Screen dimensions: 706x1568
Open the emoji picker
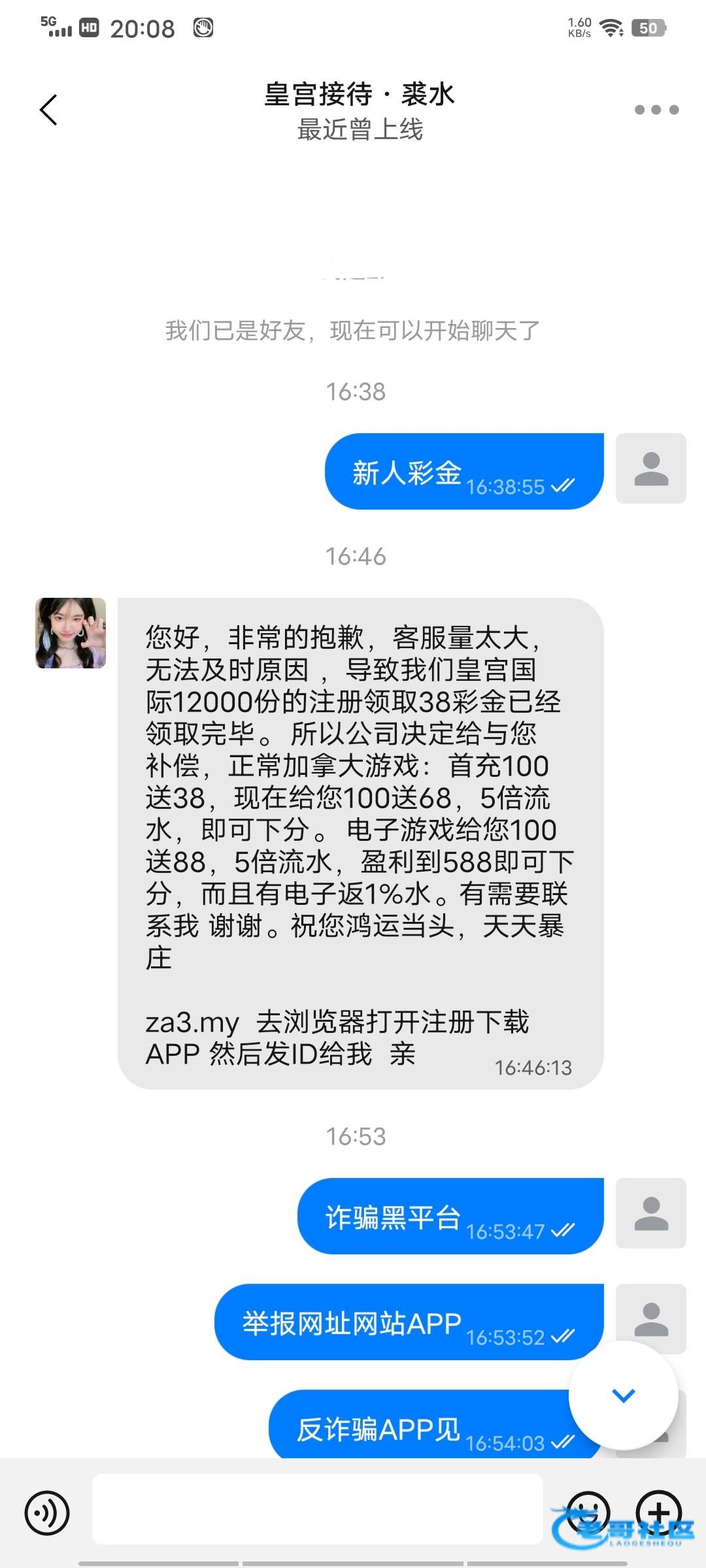click(588, 1511)
